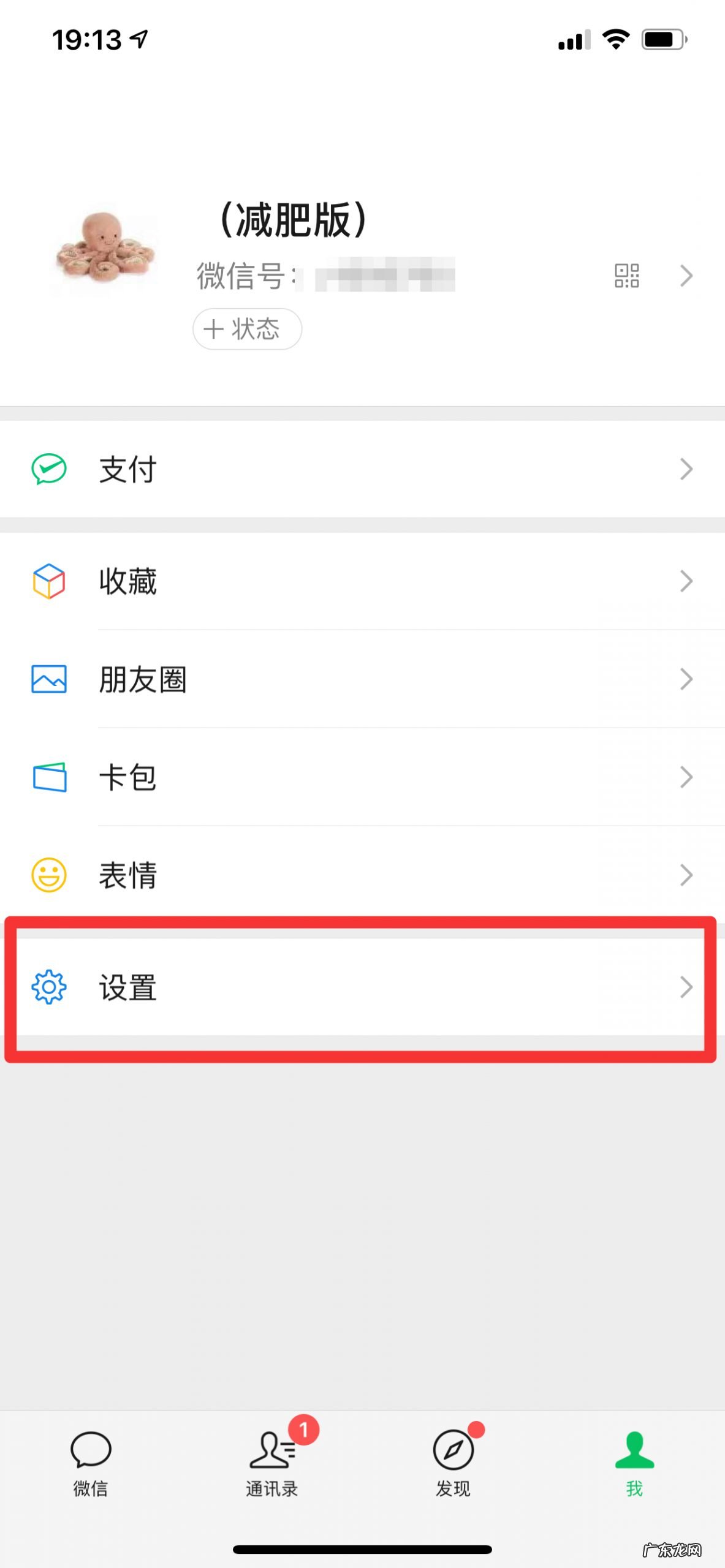
Task: Open Moments via the 朋友圈 picture icon
Action: click(x=48, y=680)
